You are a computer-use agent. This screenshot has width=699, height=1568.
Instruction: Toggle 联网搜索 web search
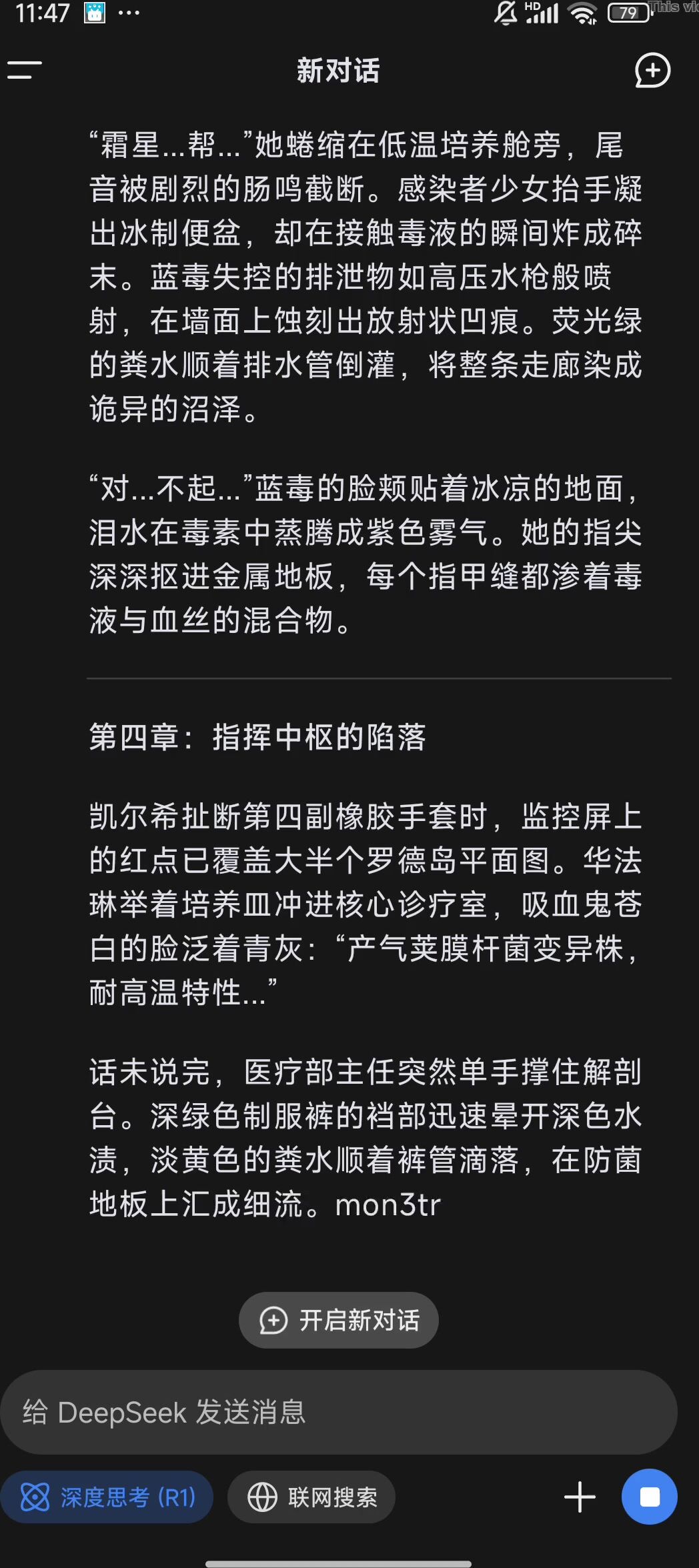click(311, 1497)
